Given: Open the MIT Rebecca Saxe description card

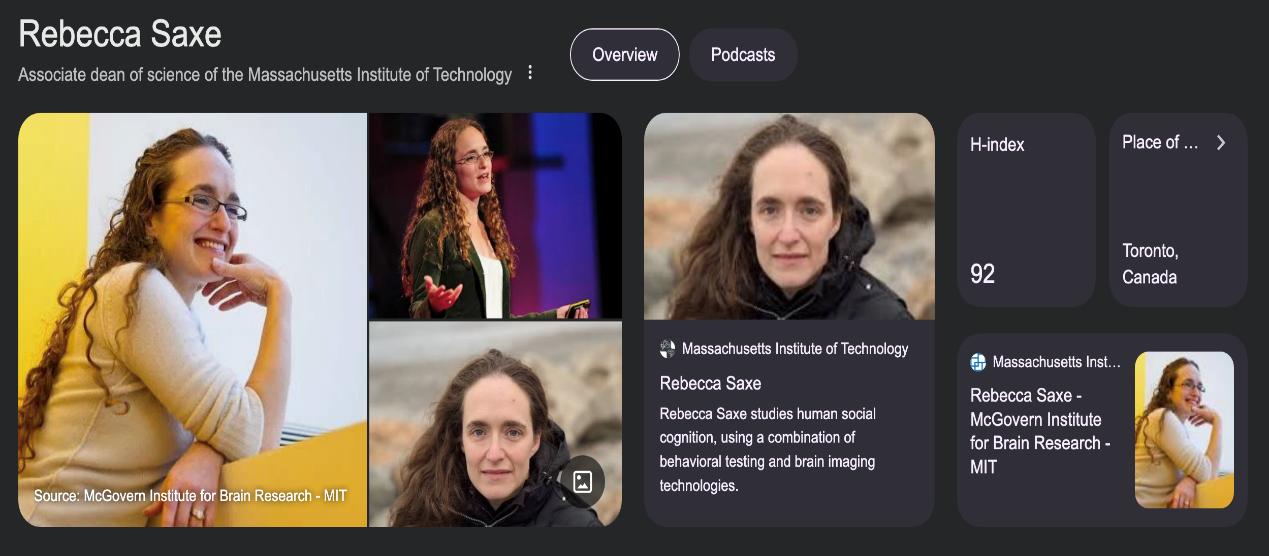Looking at the screenshot, I should 789,420.
